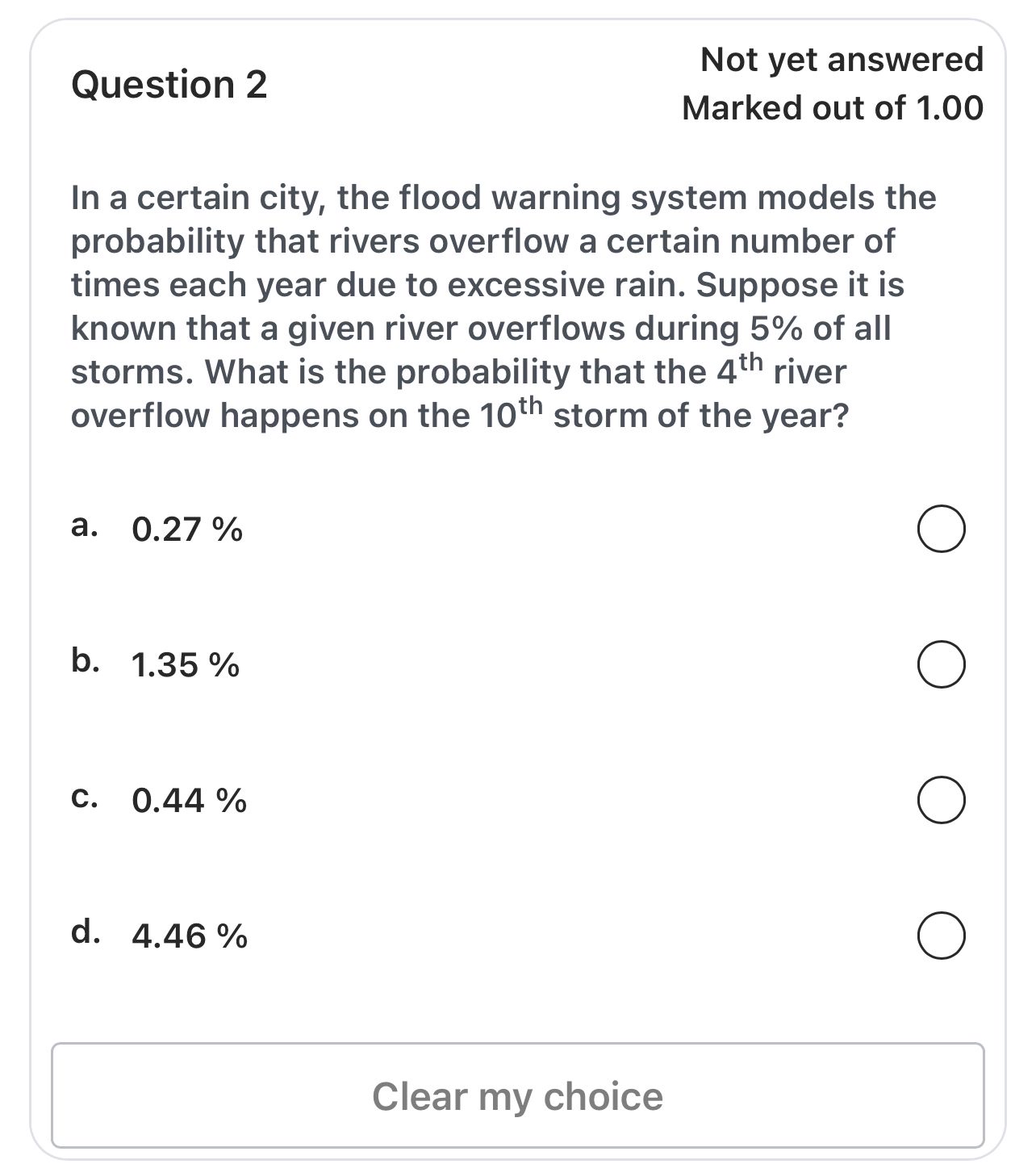Click the option label c
This screenshot has height=1164, width=1036.
tap(84, 798)
